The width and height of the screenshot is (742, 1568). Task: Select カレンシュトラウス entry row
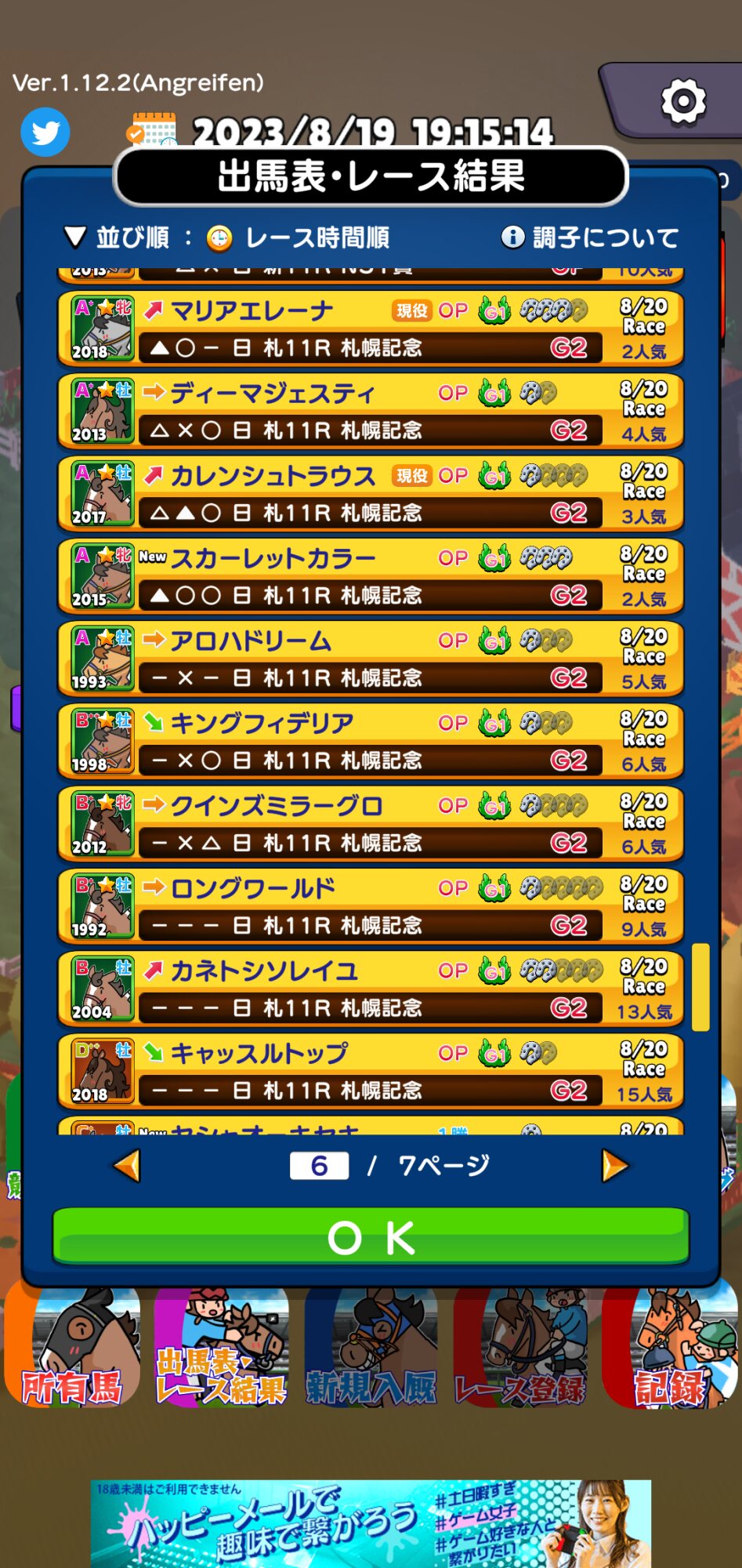tap(370, 494)
